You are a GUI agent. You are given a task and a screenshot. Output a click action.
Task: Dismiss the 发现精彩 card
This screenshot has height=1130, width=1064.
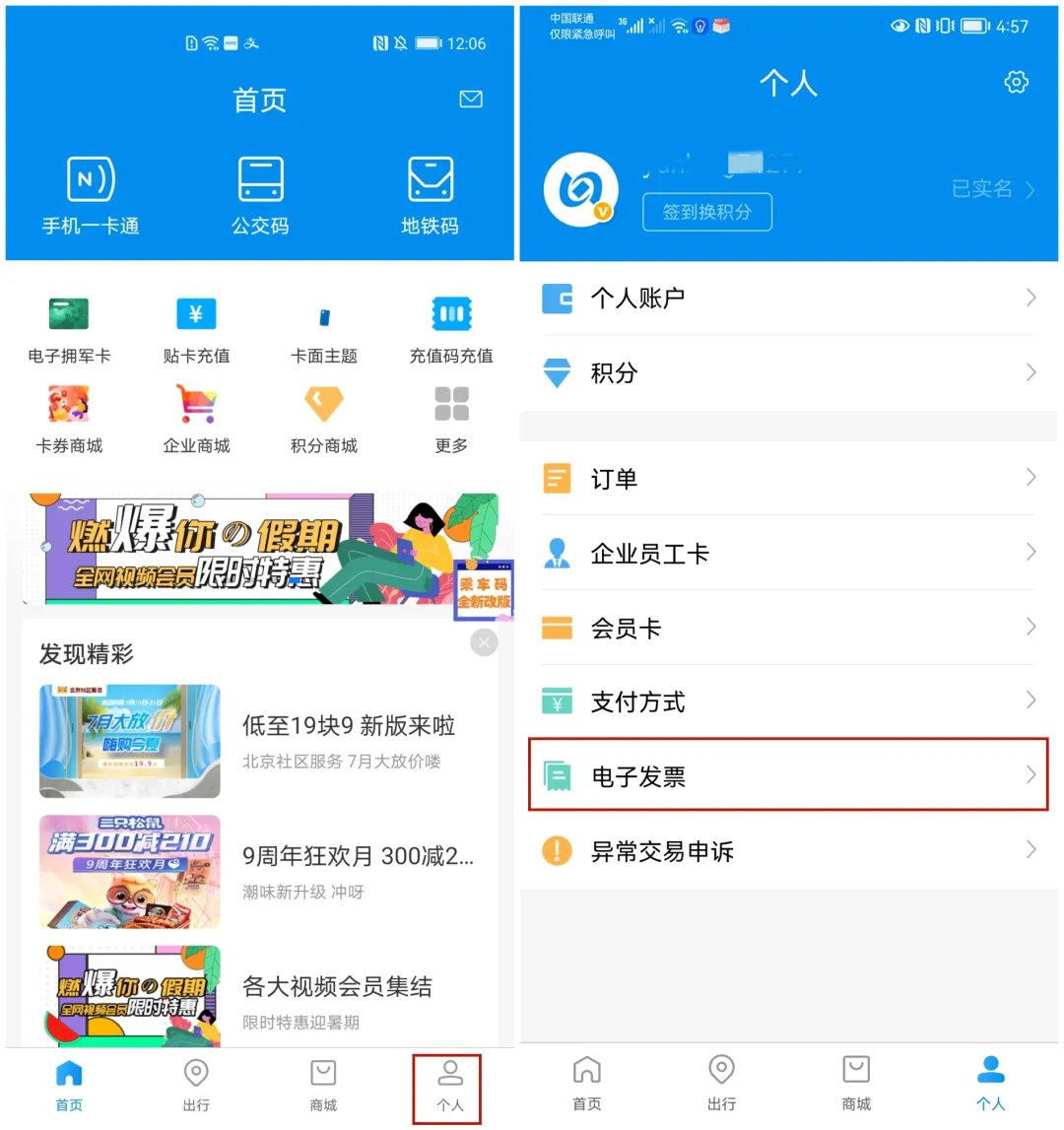484,642
